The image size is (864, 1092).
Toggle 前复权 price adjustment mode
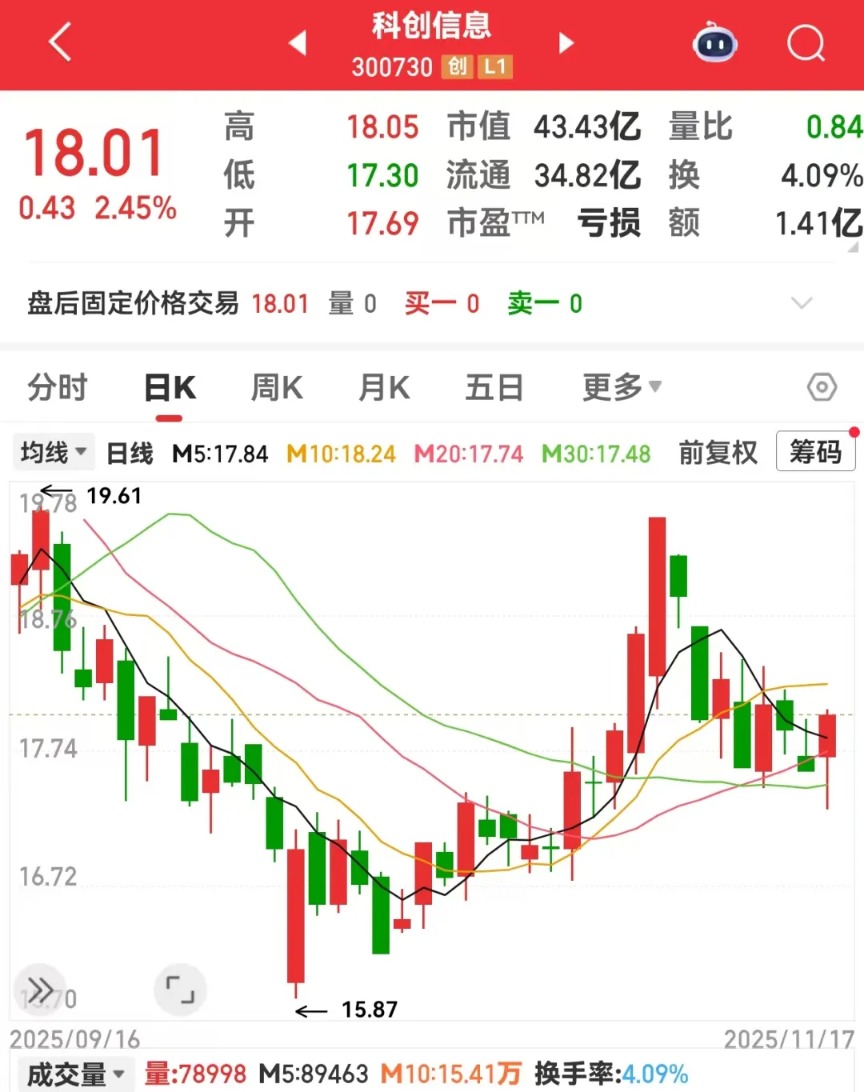click(x=716, y=451)
